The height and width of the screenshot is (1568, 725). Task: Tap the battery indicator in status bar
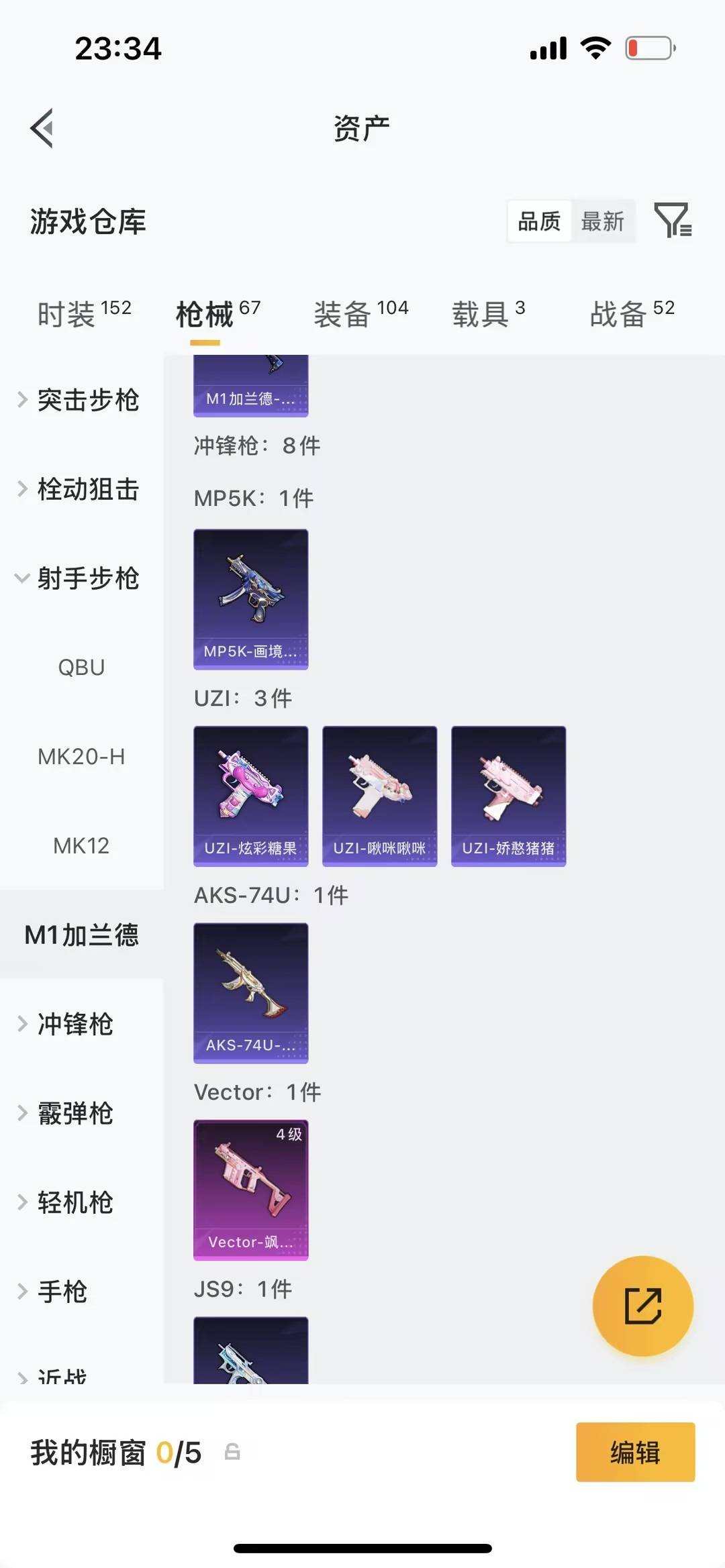click(649, 48)
